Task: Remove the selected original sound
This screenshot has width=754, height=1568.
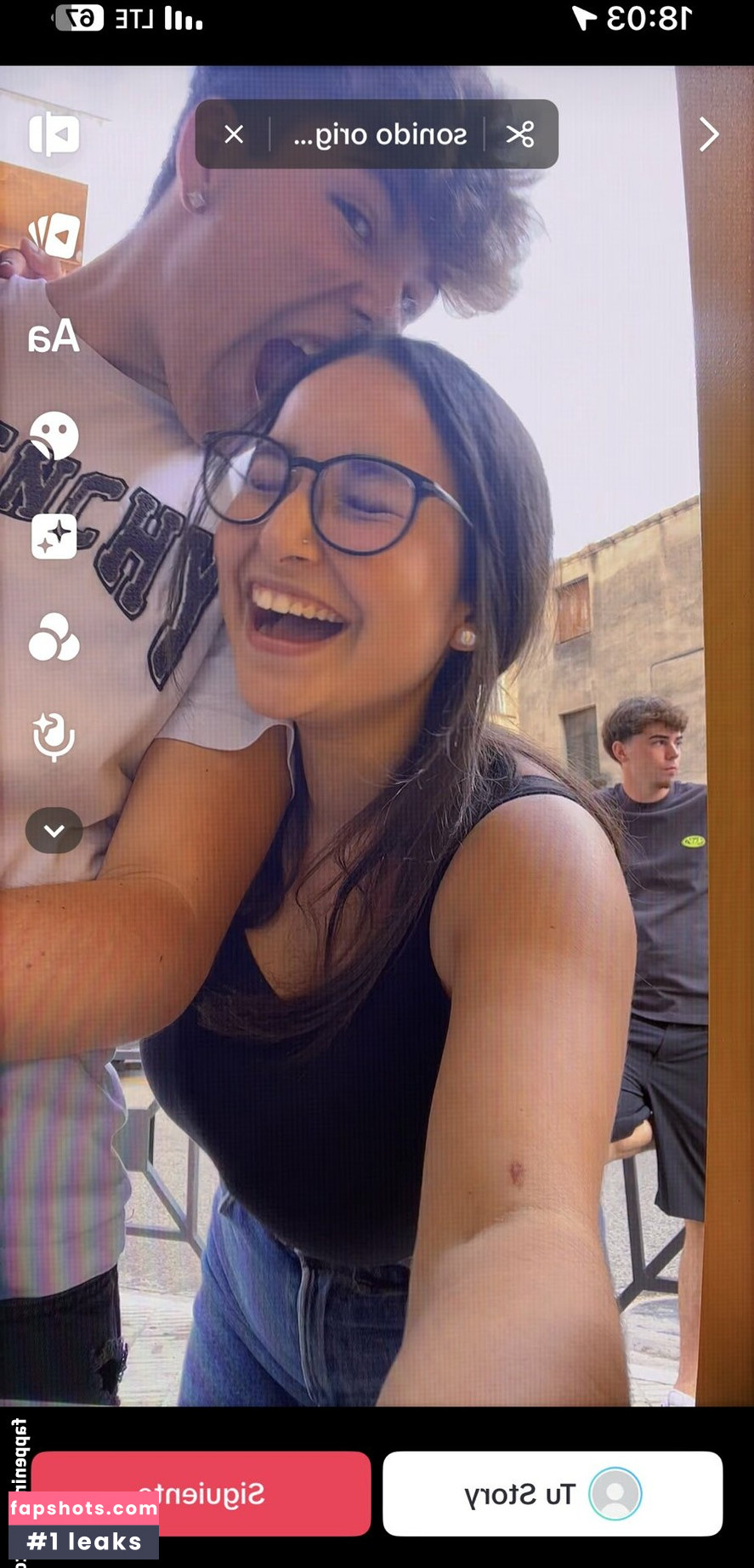Action: click(x=234, y=134)
